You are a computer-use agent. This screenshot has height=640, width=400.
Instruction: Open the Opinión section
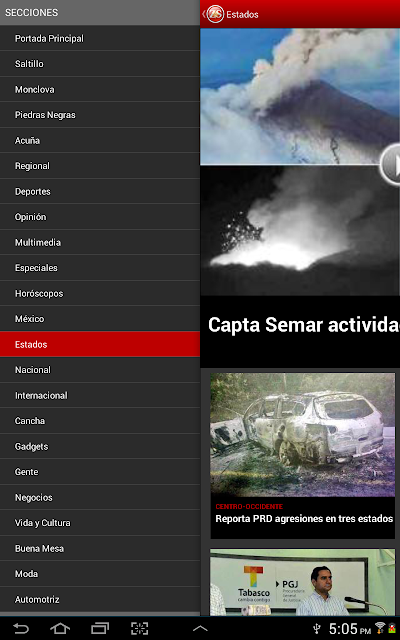[x=100, y=217]
